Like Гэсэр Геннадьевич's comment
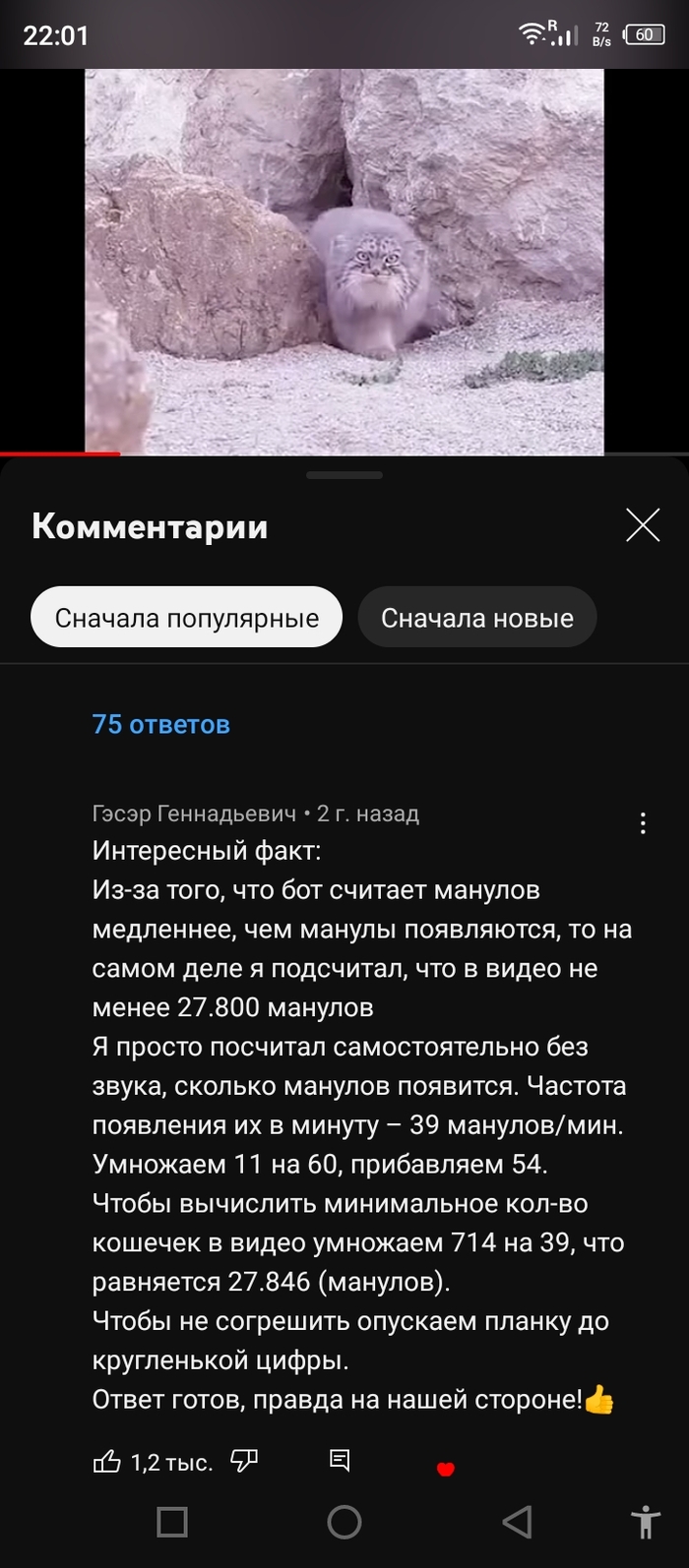This screenshot has height=1568, width=689. 107,1462
